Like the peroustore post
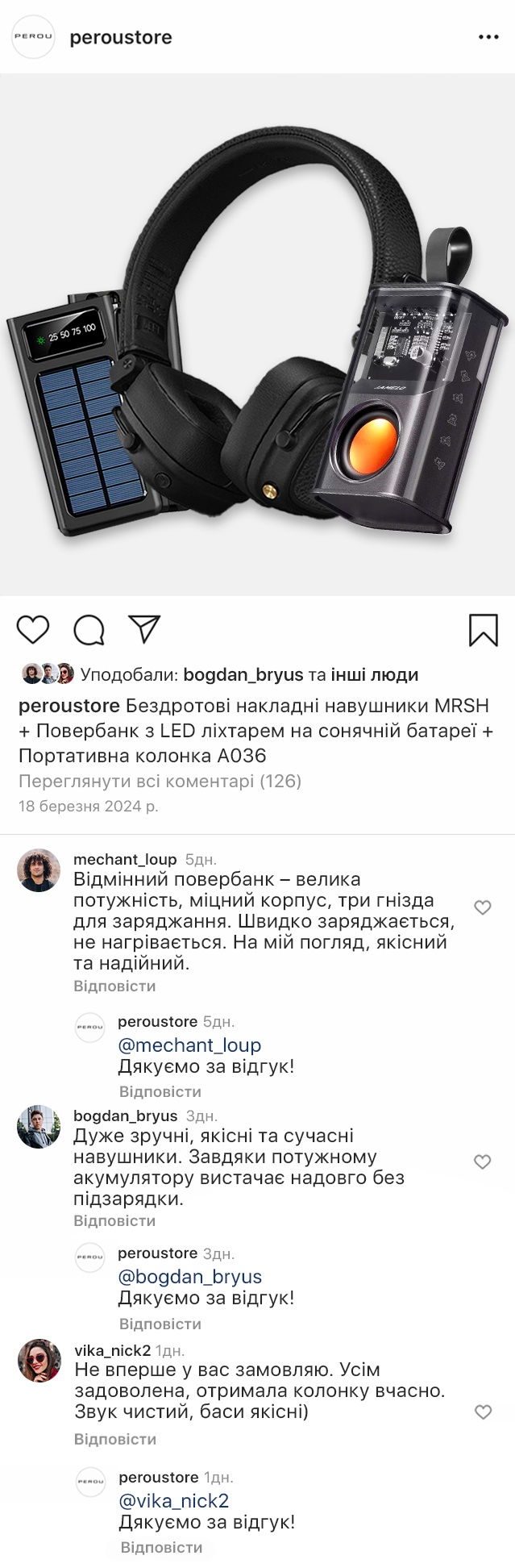The width and height of the screenshot is (515, 1568). coord(33,629)
